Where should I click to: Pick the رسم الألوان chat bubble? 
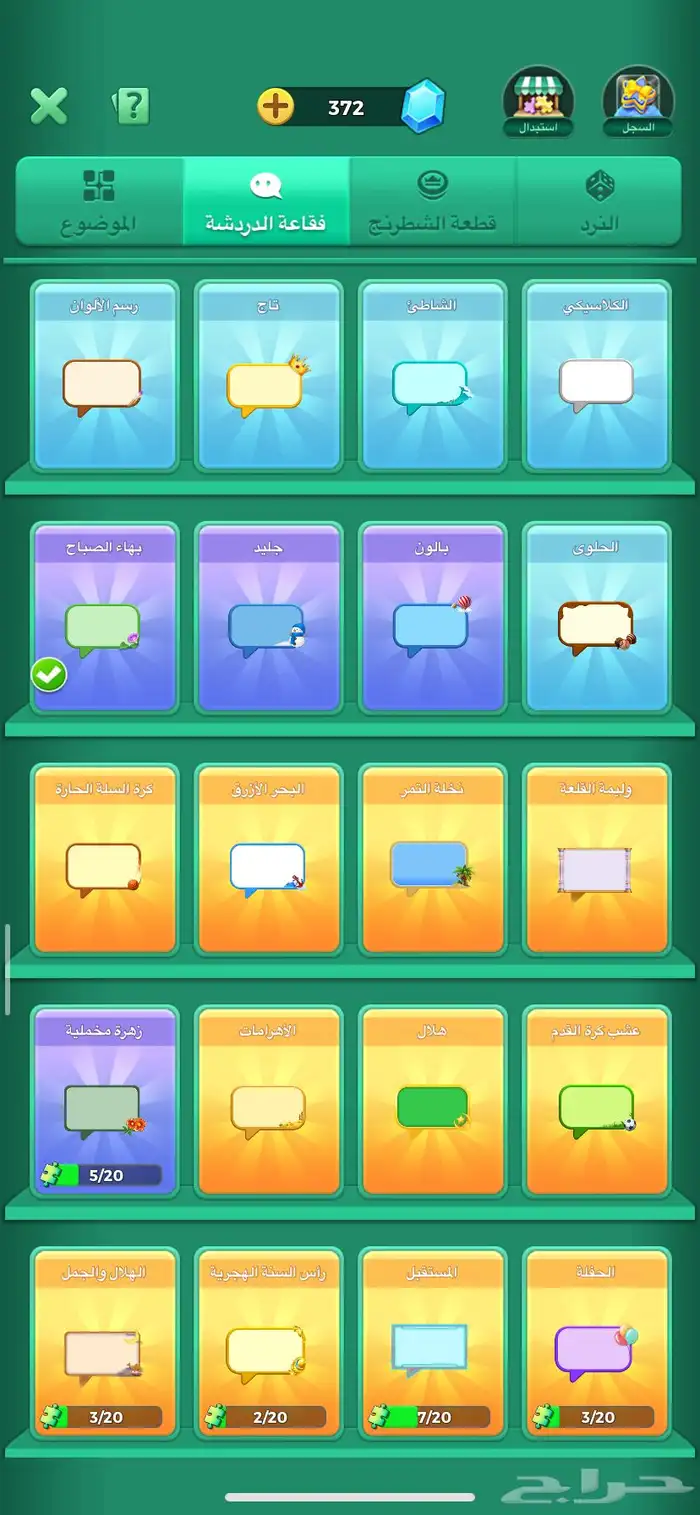[104, 375]
